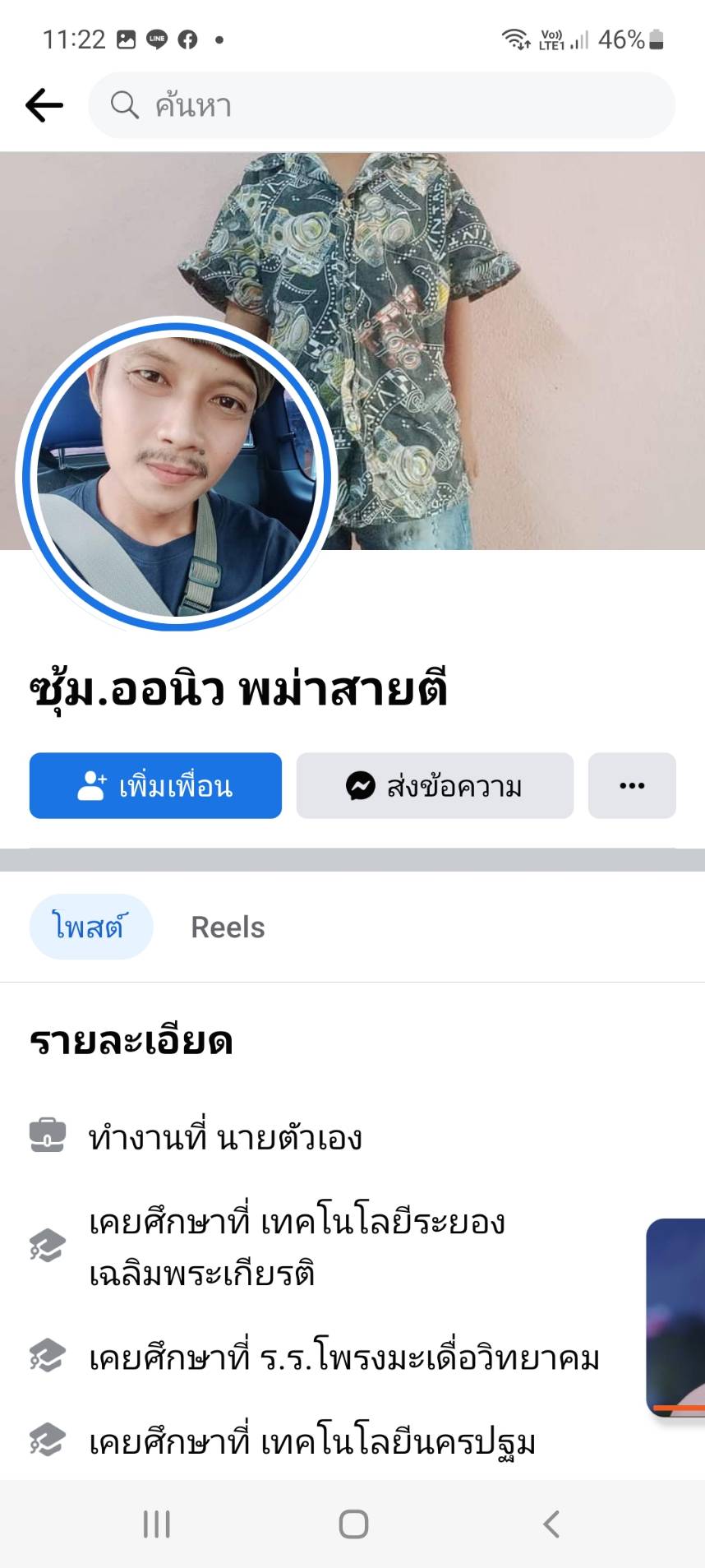Switch to the Reels tab
Screen dimensions: 705x1568
(228, 927)
